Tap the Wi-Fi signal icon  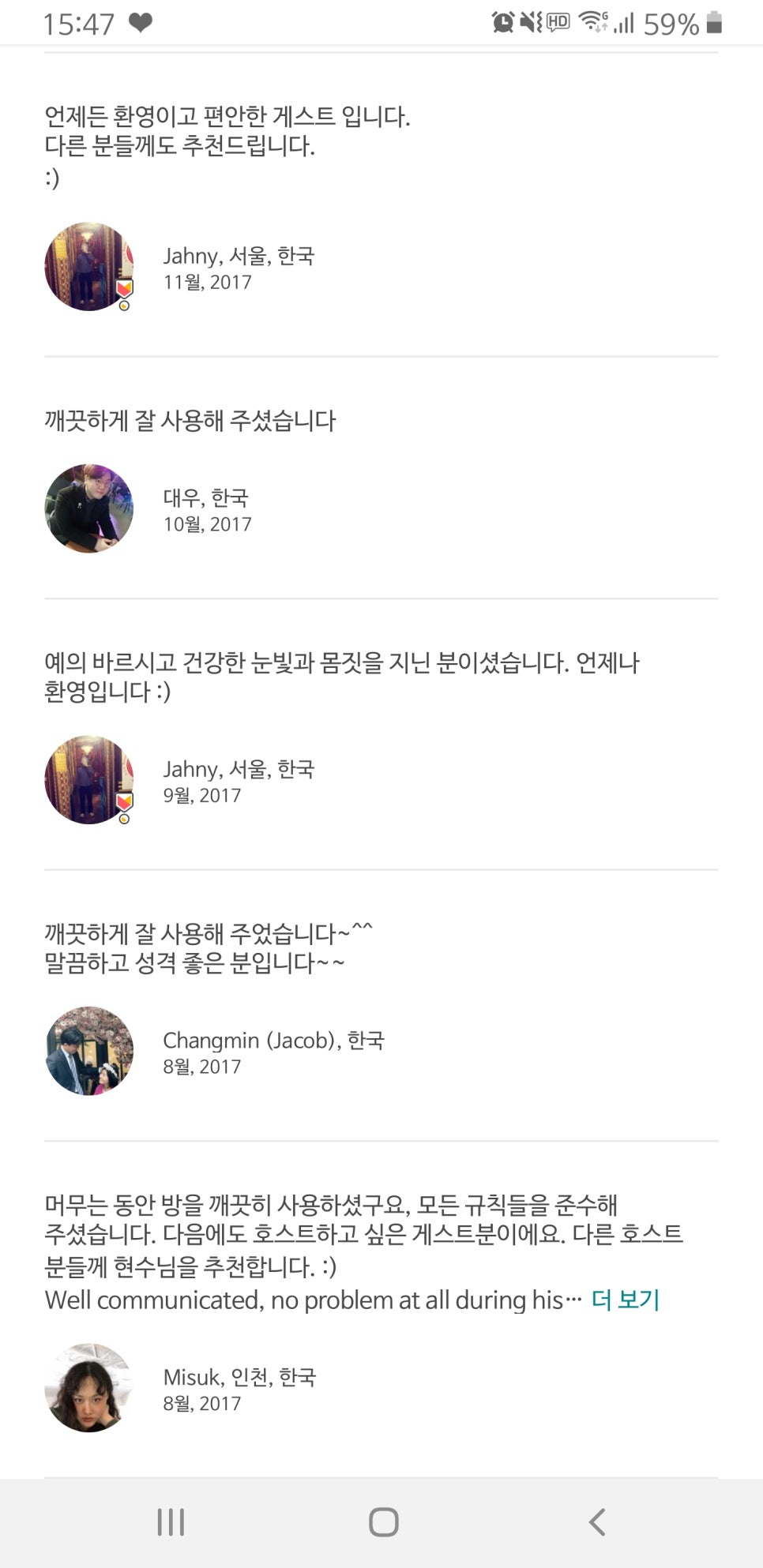click(x=591, y=21)
